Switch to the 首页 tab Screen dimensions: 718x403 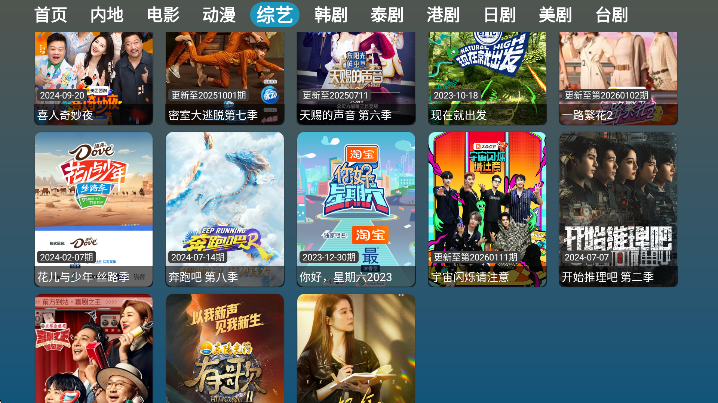click(x=50, y=15)
